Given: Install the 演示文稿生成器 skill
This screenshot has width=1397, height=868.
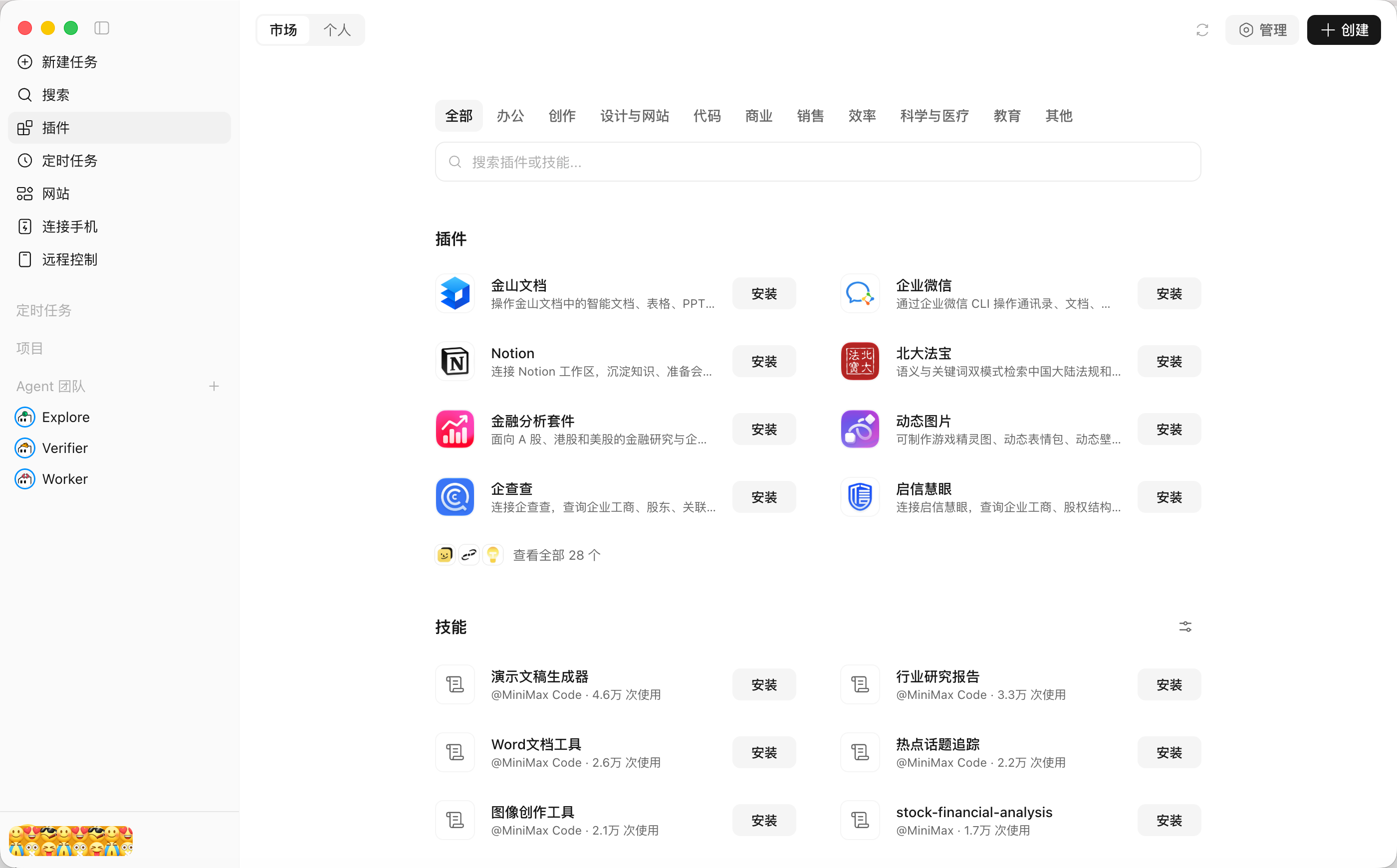Looking at the screenshot, I should 764,684.
